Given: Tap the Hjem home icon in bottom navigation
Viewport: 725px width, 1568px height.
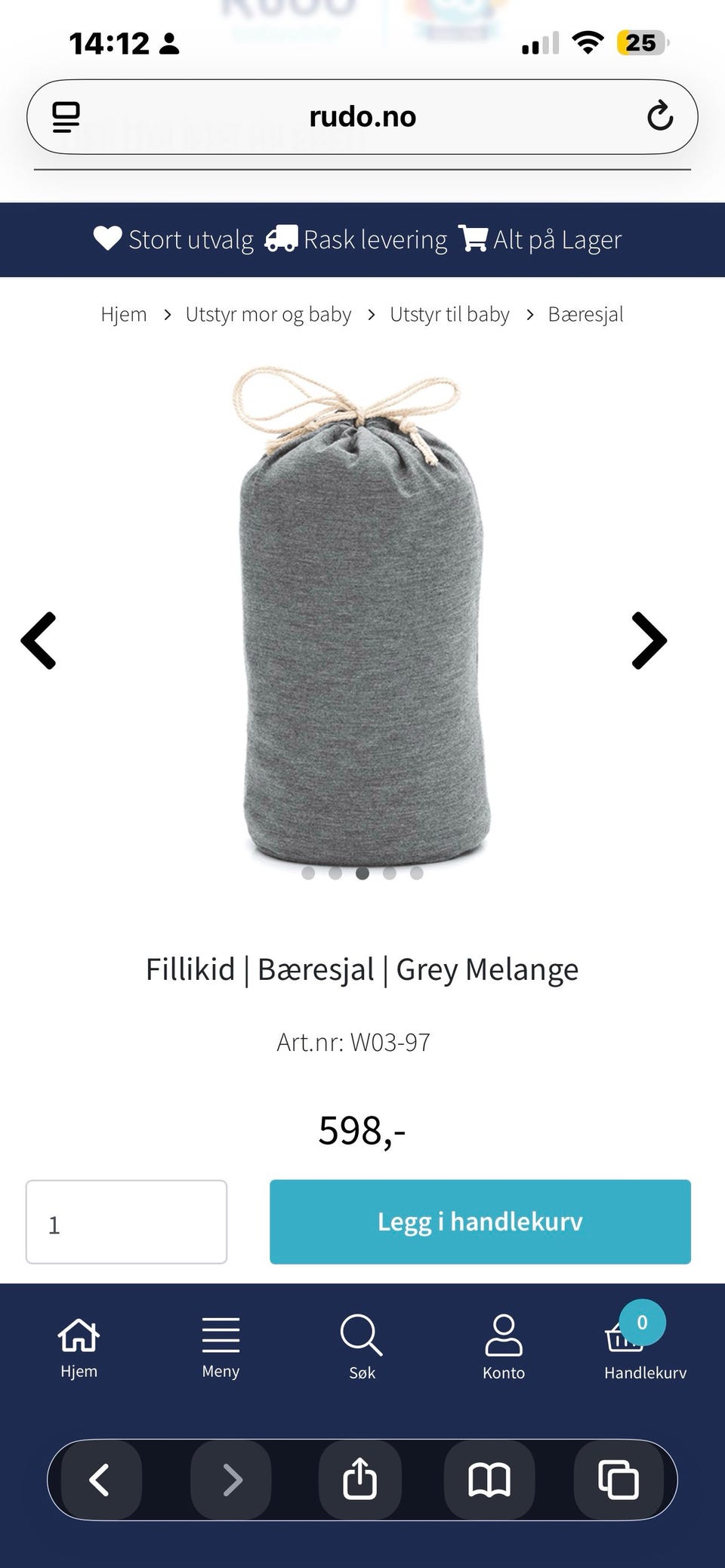Looking at the screenshot, I should (79, 1331).
